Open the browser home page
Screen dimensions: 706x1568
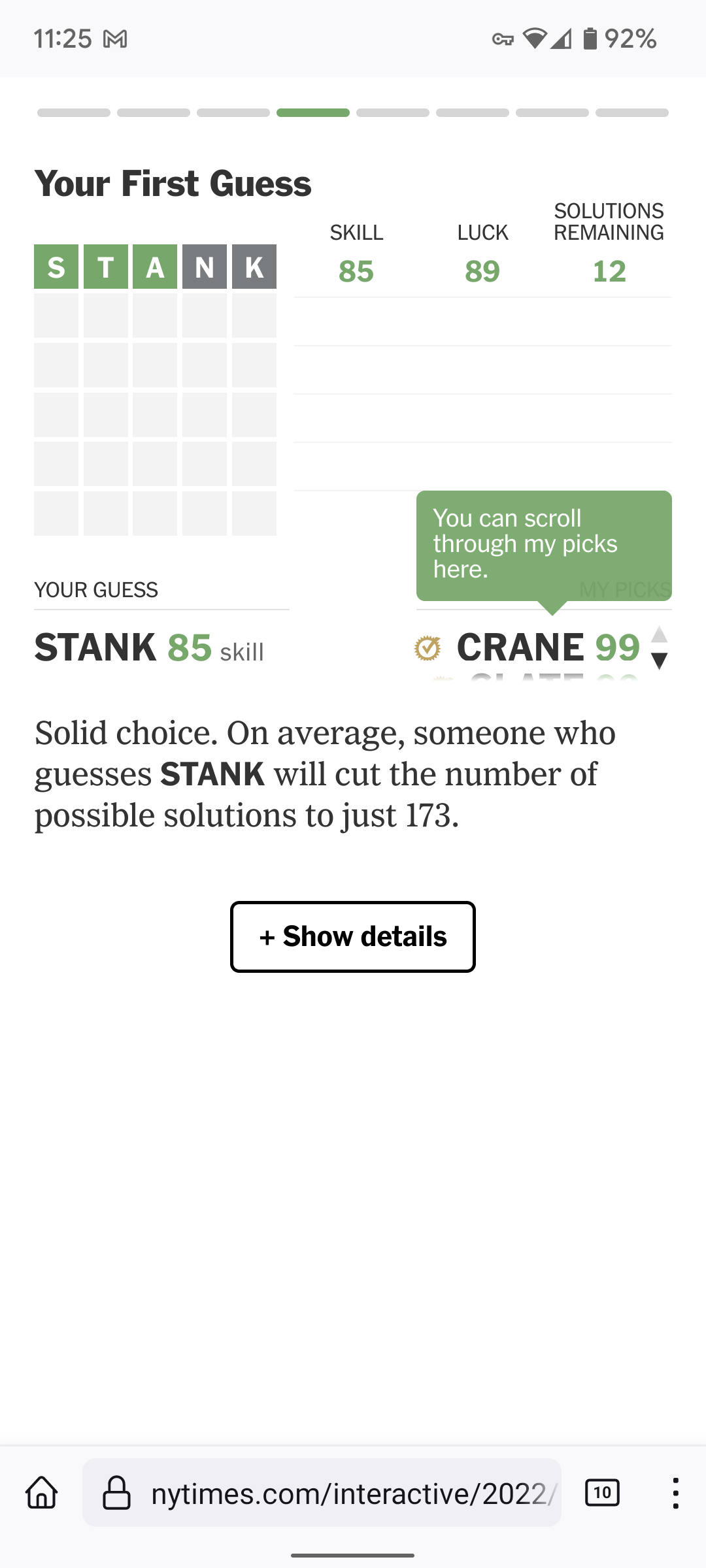coord(42,1493)
